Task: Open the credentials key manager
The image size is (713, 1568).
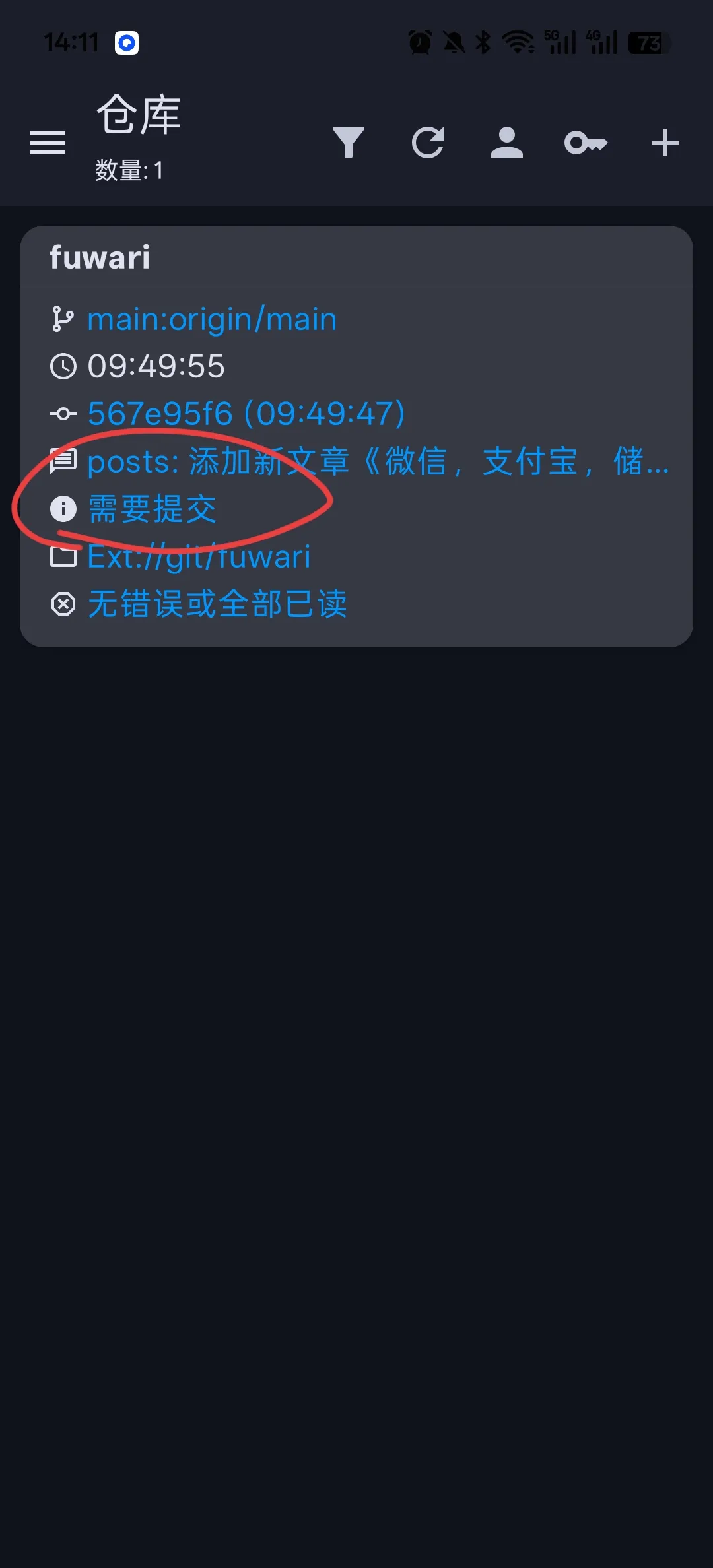Action: click(586, 143)
